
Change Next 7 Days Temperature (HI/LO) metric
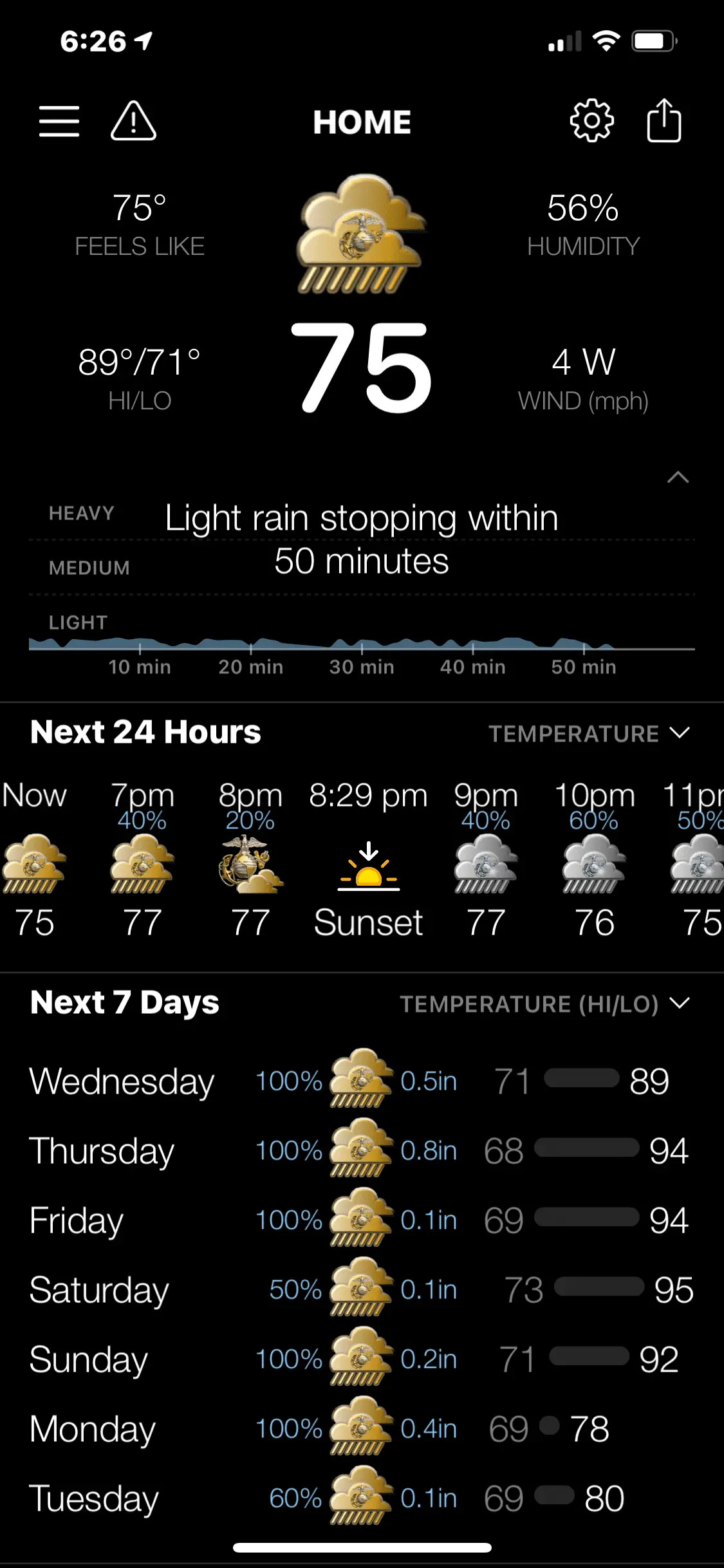[544, 1003]
